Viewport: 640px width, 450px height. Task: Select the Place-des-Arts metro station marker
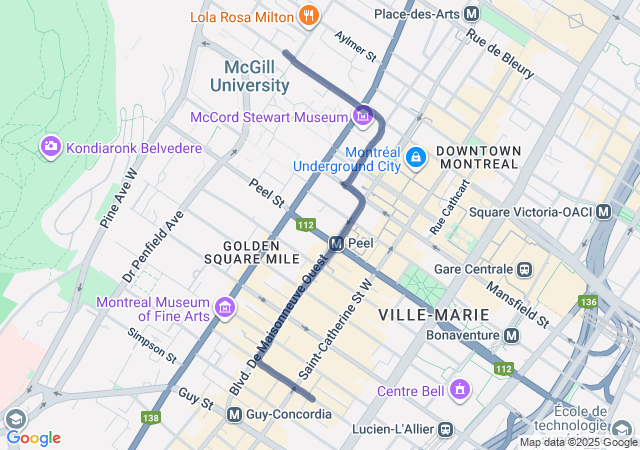(x=472, y=14)
